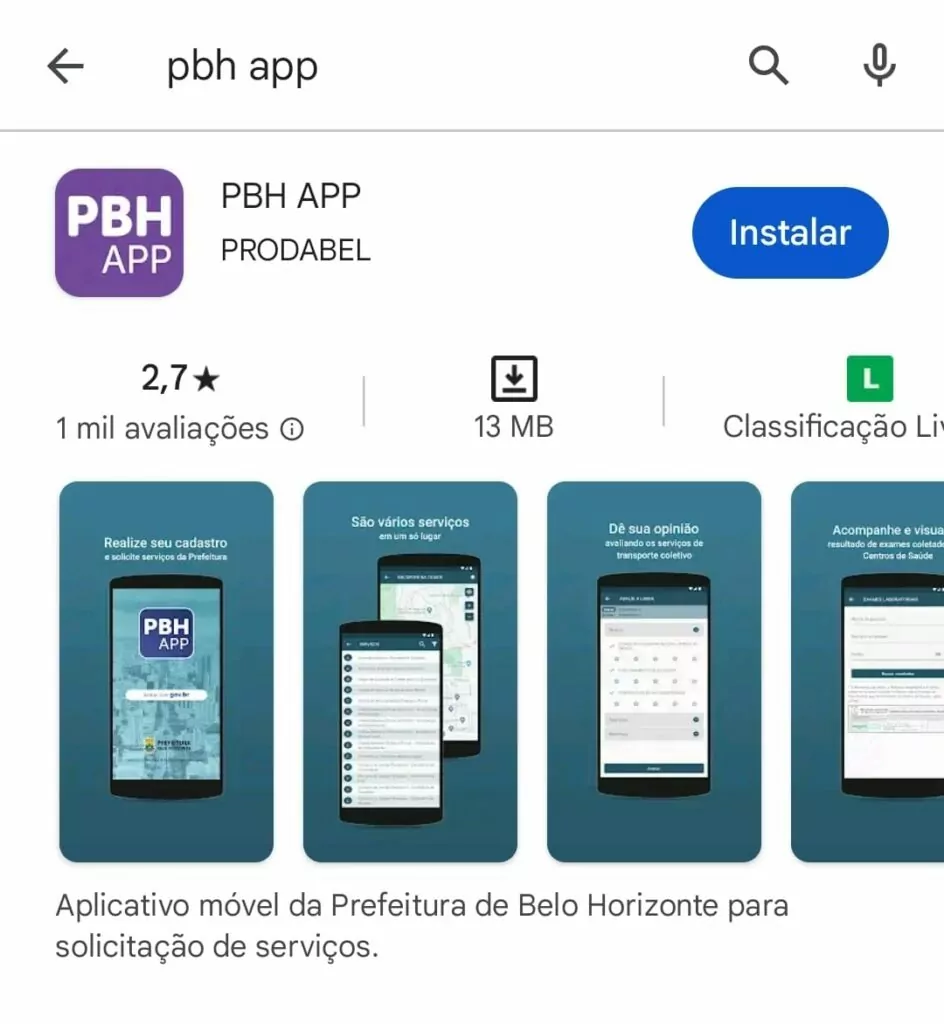Start voice search with the microphone
Image resolution: width=944 pixels, height=1024 pixels.
879,66
